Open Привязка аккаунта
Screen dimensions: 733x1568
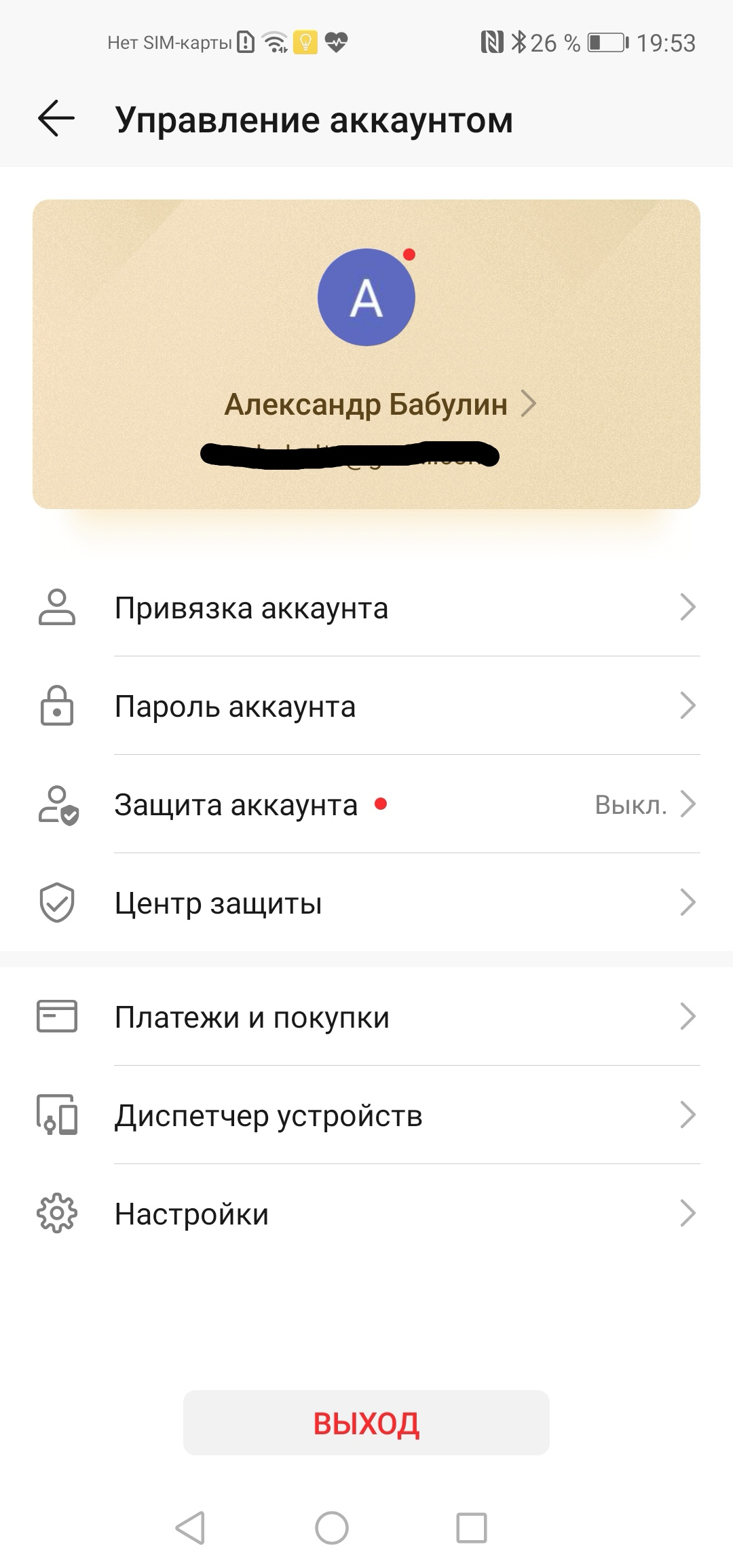[x=366, y=608]
